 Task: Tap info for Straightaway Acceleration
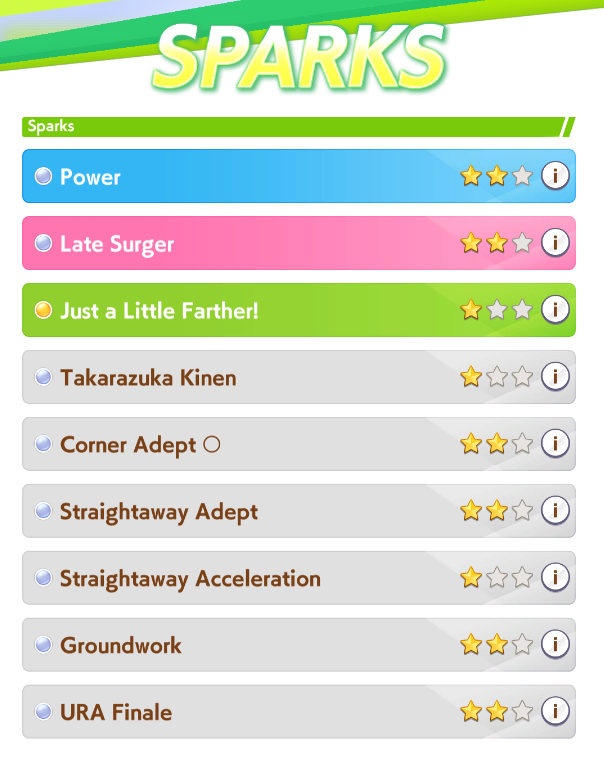click(x=555, y=578)
